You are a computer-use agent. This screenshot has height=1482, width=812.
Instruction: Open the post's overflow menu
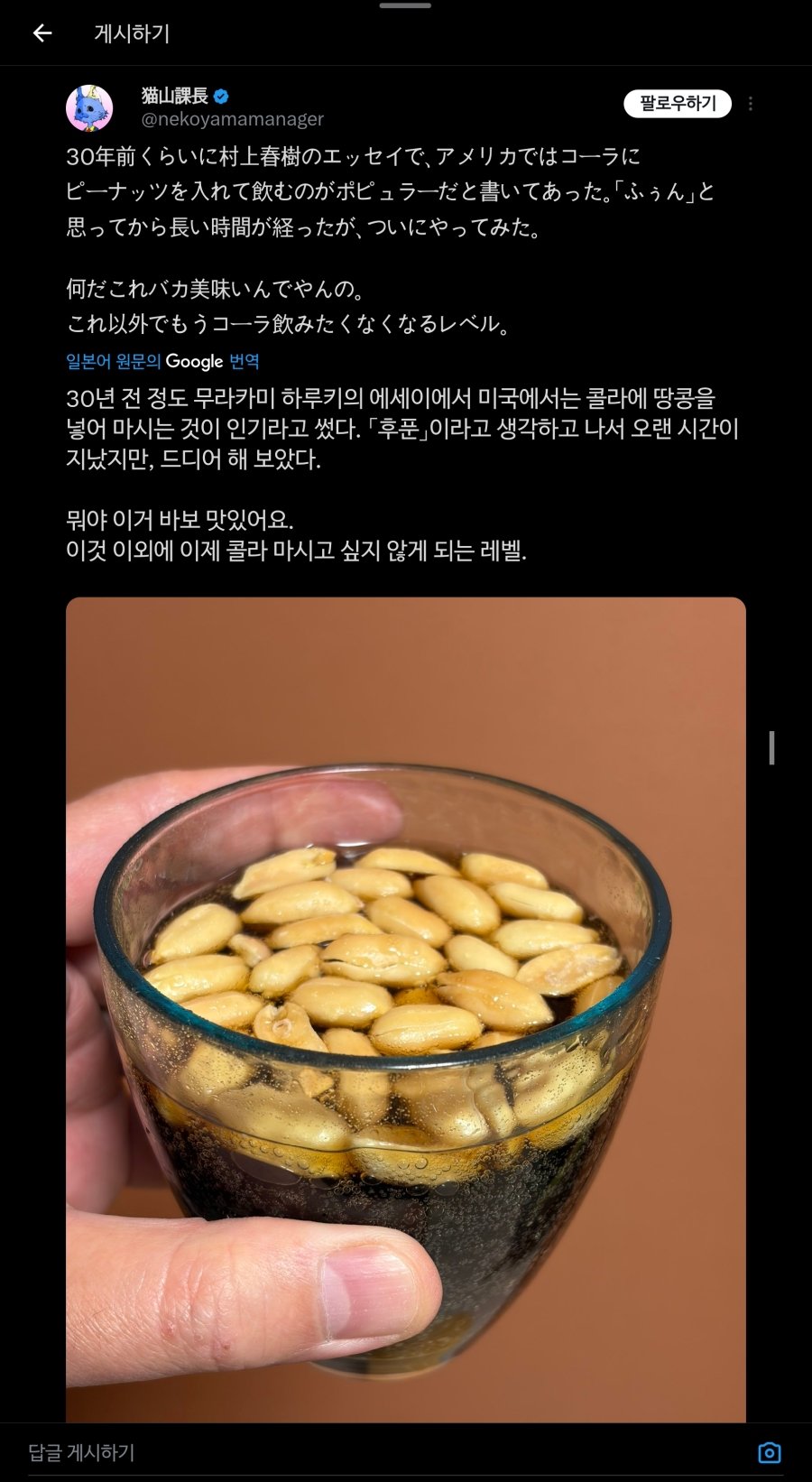point(751,104)
